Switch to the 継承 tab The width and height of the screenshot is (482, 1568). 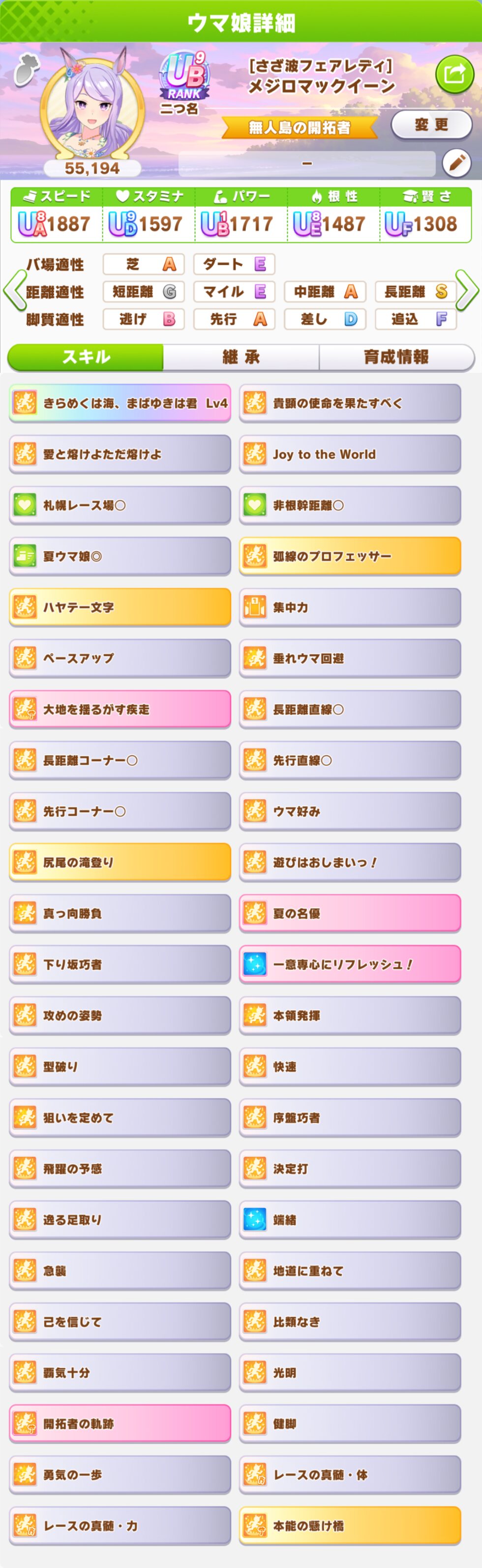click(x=241, y=357)
